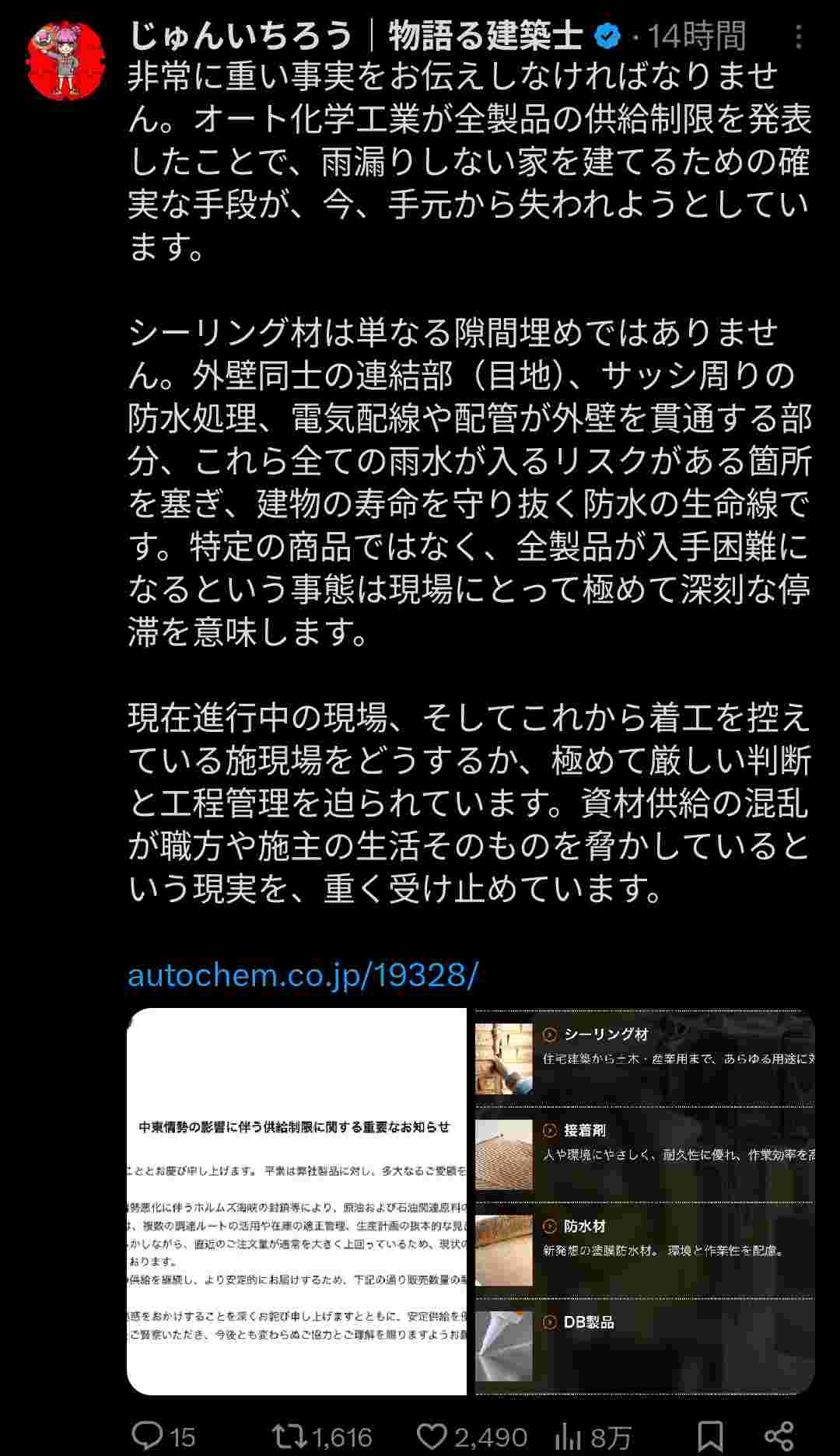Share this post
840x1456 pixels.
click(x=779, y=1436)
